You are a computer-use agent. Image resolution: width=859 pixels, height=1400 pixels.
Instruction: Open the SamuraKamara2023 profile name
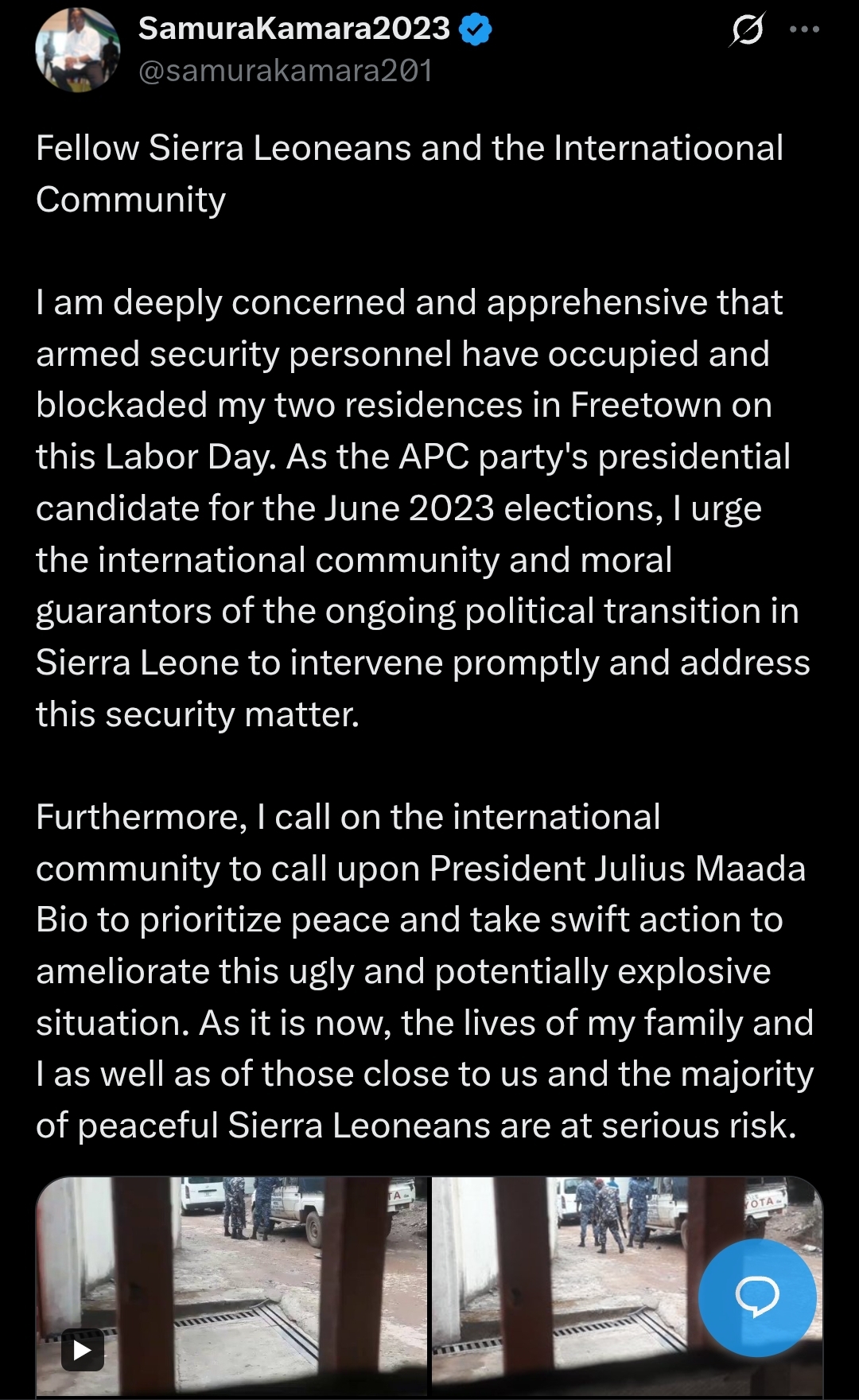294,29
